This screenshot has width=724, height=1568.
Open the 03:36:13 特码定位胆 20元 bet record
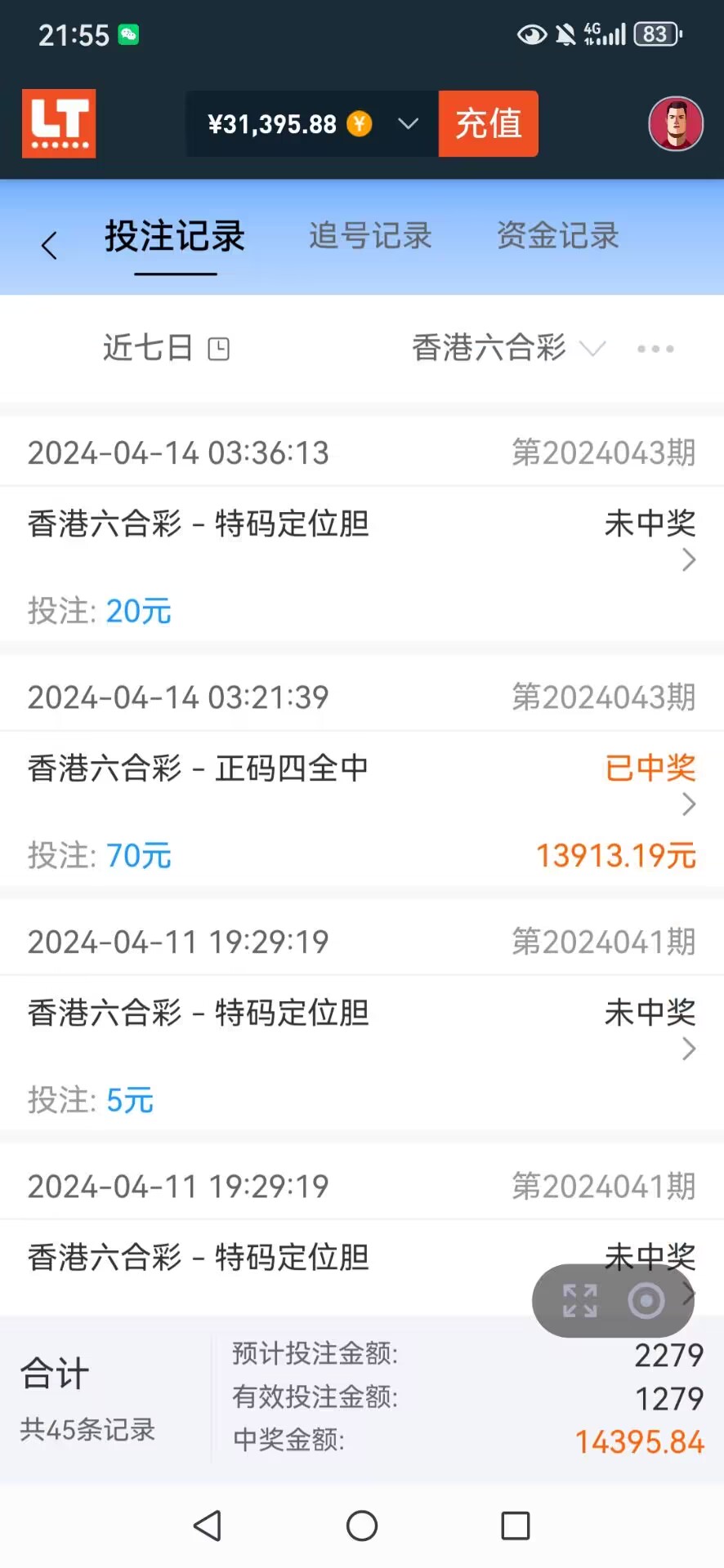pyautogui.click(x=361, y=562)
